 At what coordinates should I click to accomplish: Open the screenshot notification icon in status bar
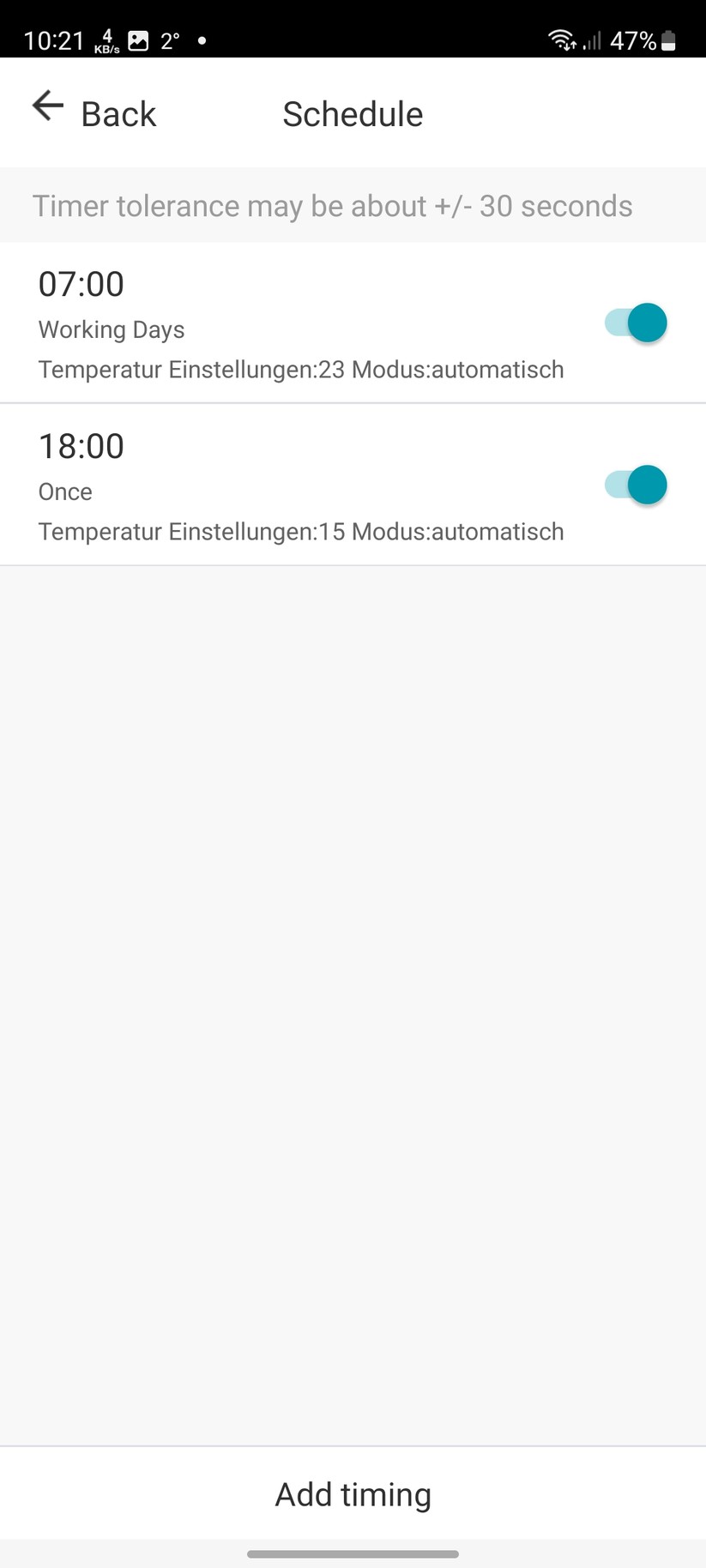(138, 39)
